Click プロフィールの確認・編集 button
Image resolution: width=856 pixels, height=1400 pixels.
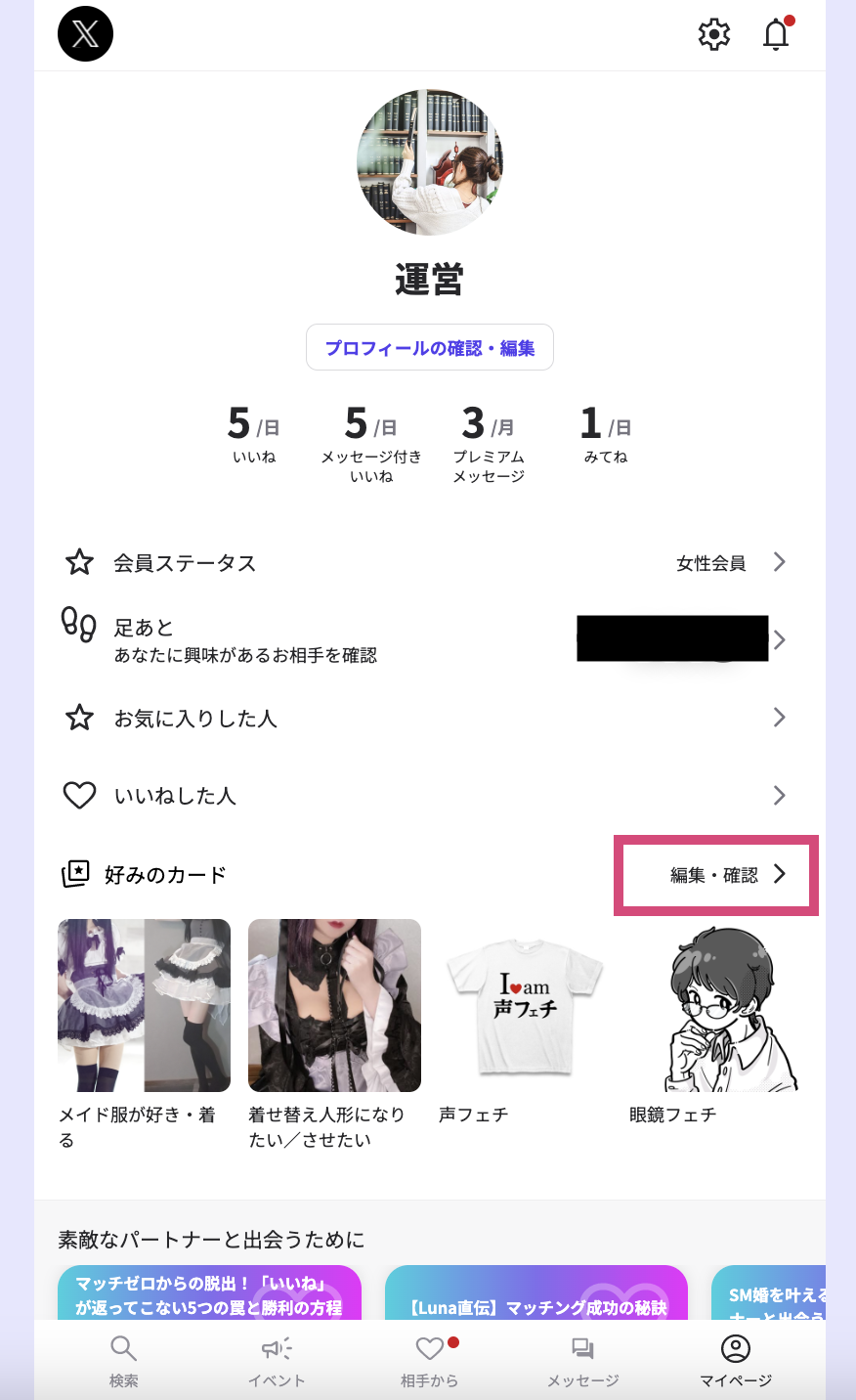[x=430, y=347]
